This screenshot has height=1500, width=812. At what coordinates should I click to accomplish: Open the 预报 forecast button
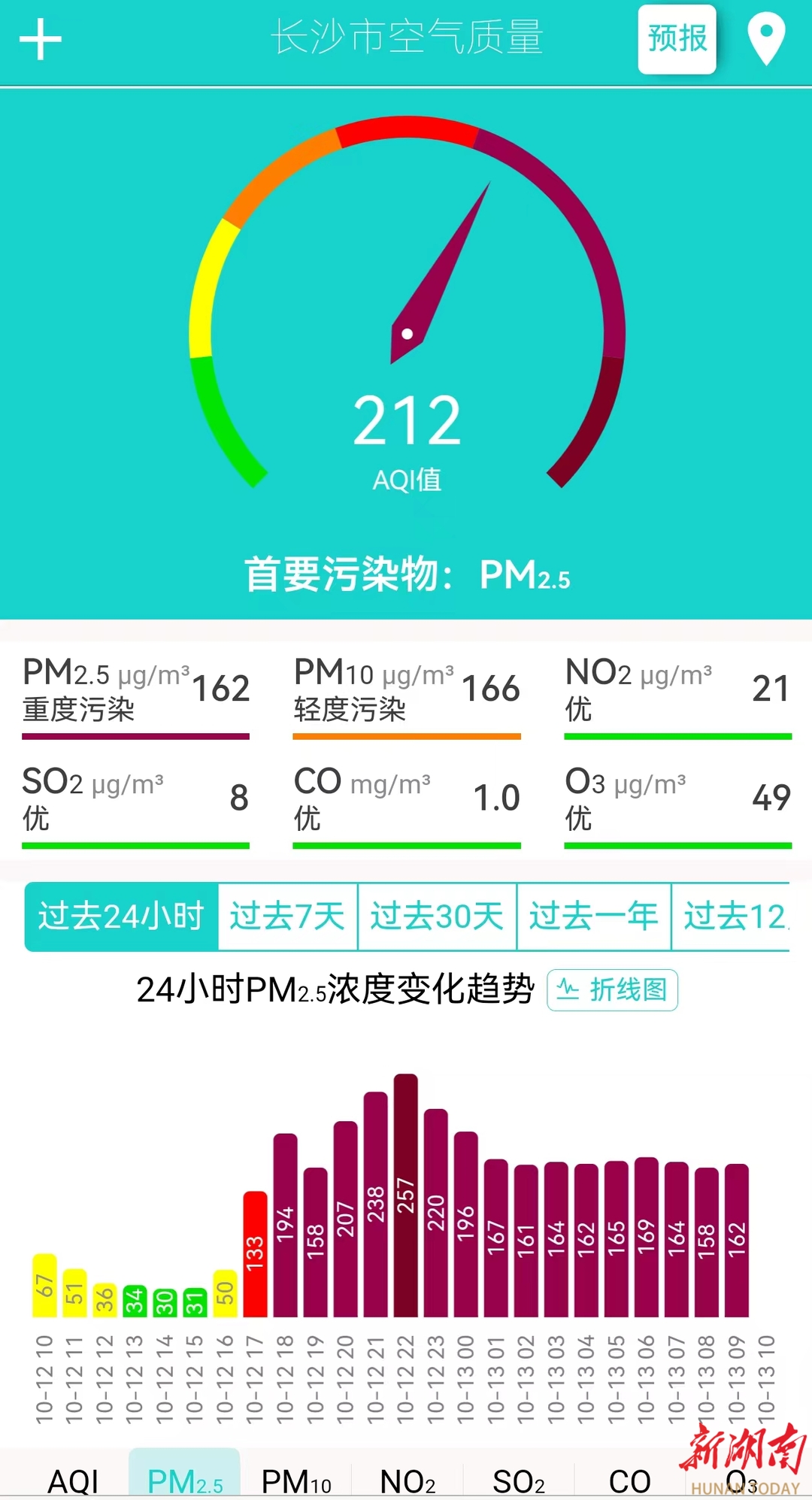click(x=677, y=39)
